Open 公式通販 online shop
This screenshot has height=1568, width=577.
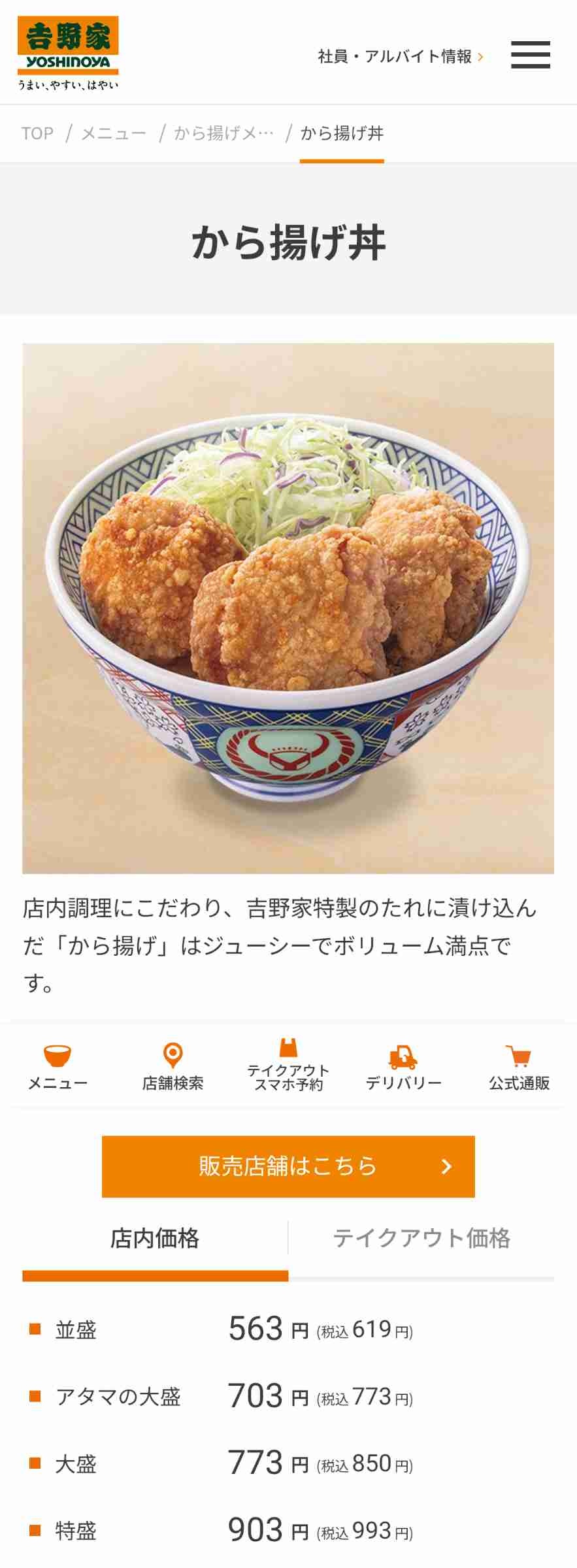(x=519, y=1067)
